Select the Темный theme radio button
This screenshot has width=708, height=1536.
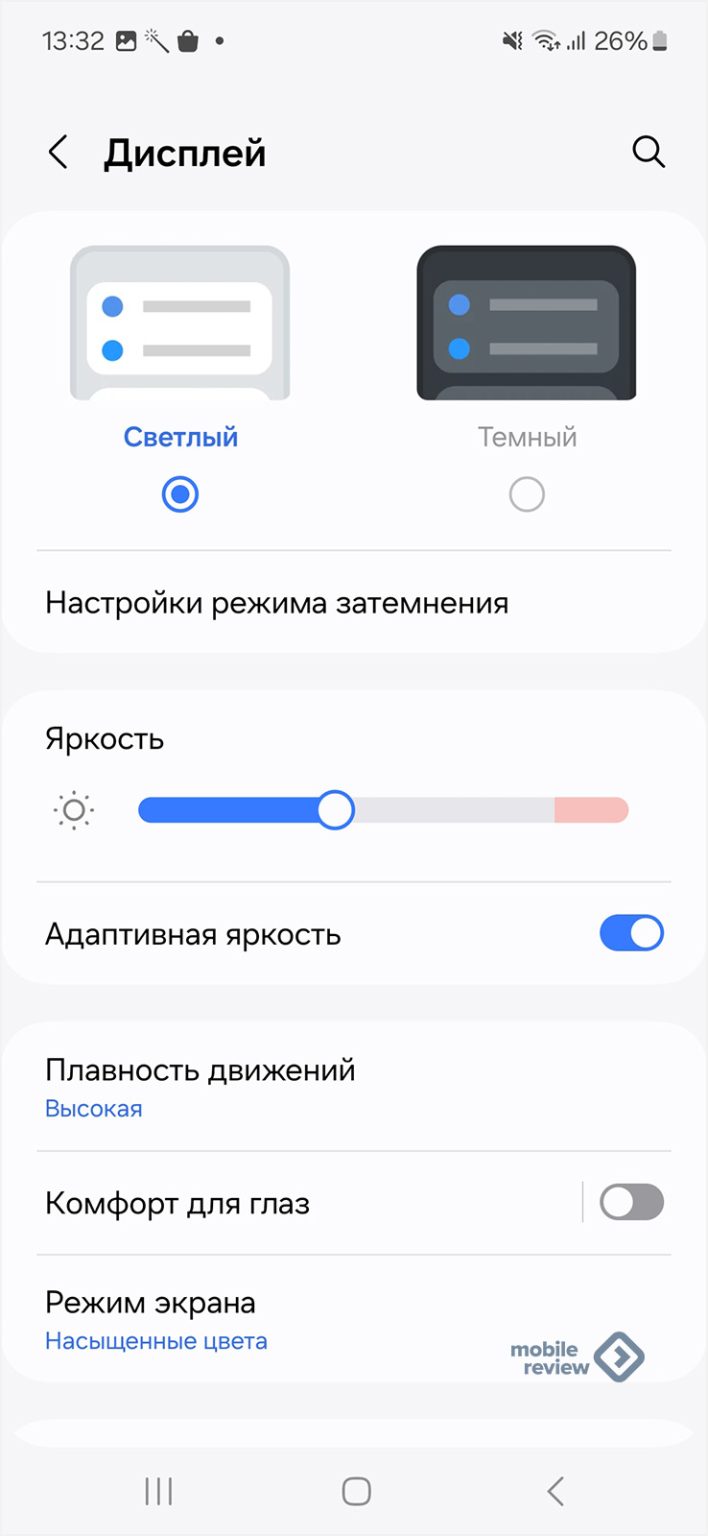pos(527,494)
